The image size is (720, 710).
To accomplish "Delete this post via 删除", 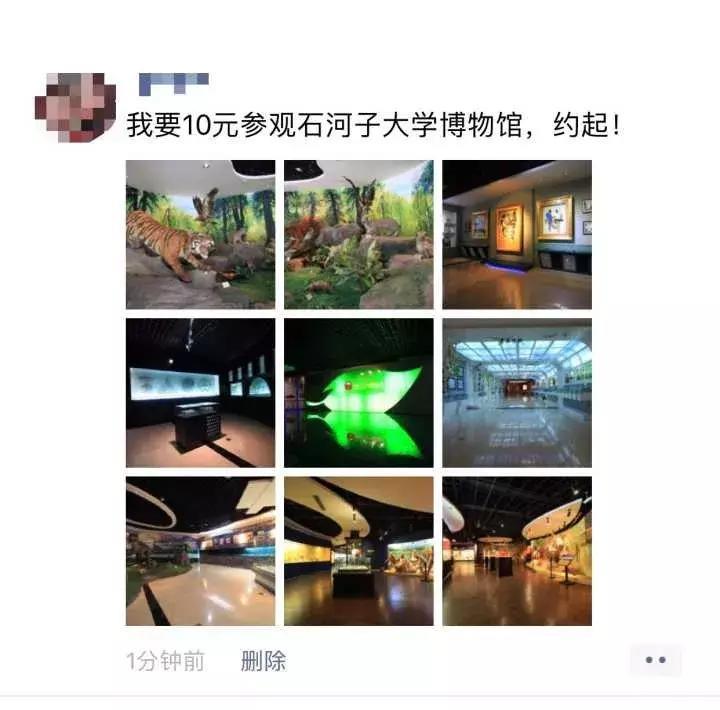I will pos(263,661).
